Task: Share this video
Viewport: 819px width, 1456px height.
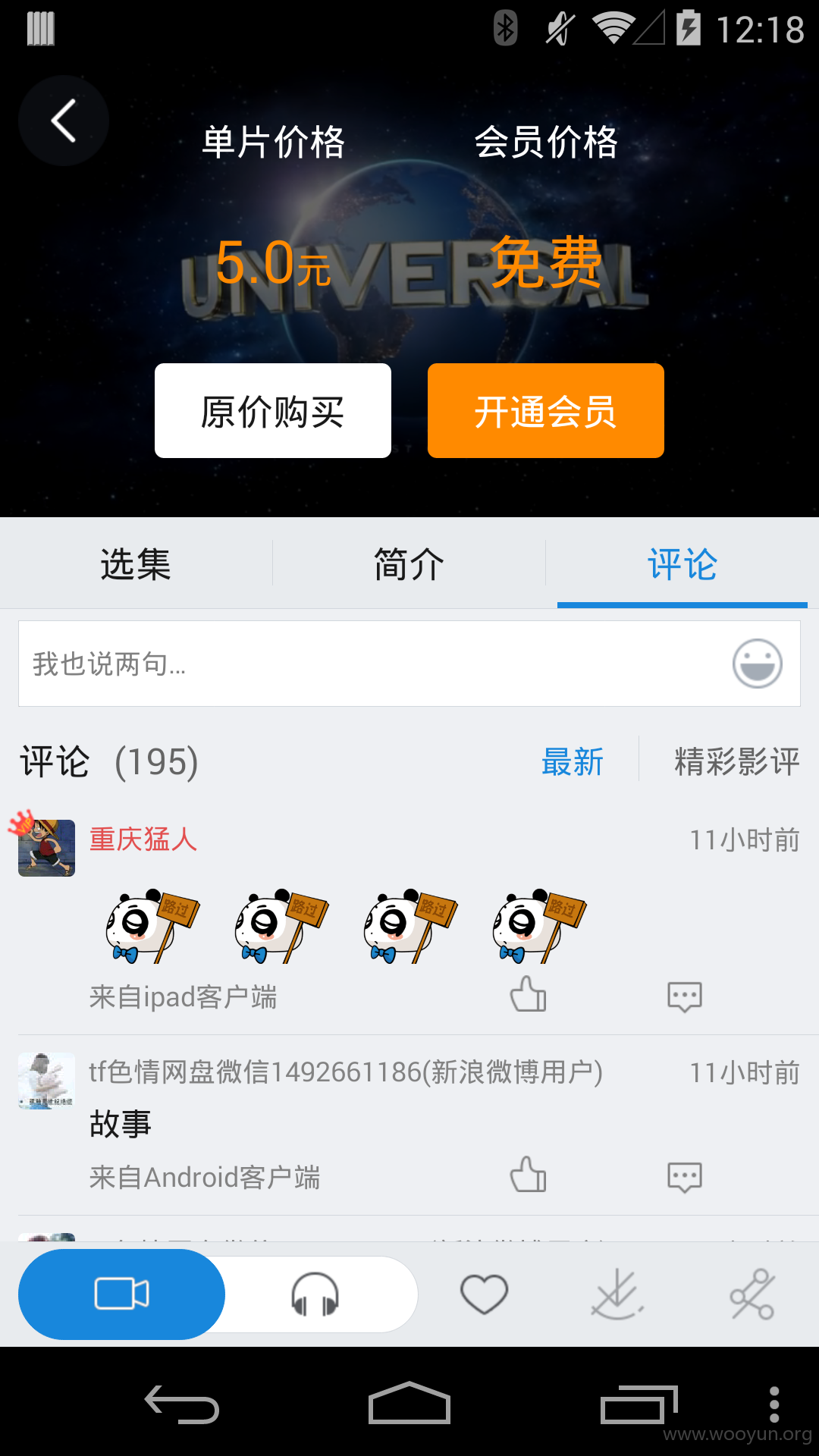Action: 752,1294
